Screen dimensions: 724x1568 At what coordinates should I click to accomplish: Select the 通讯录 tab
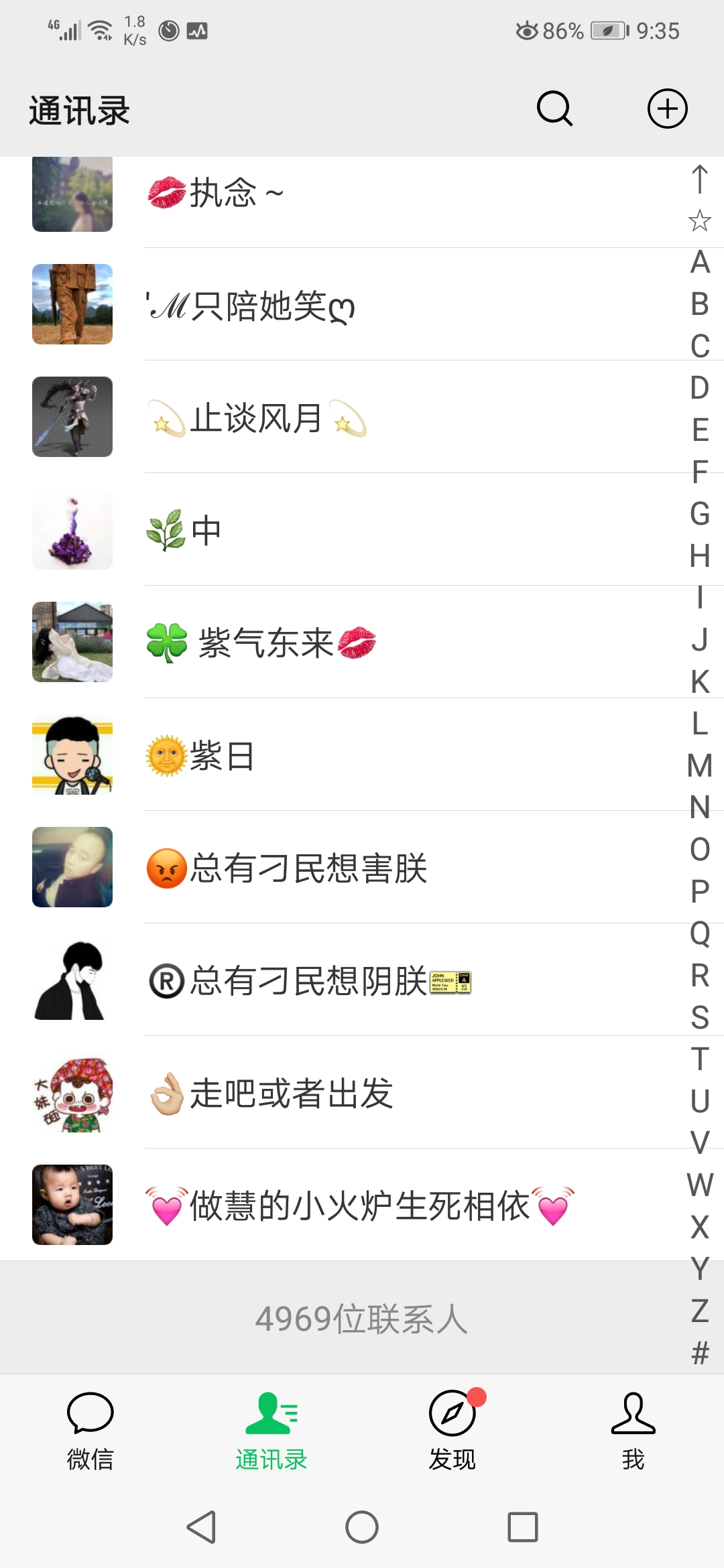(271, 1431)
